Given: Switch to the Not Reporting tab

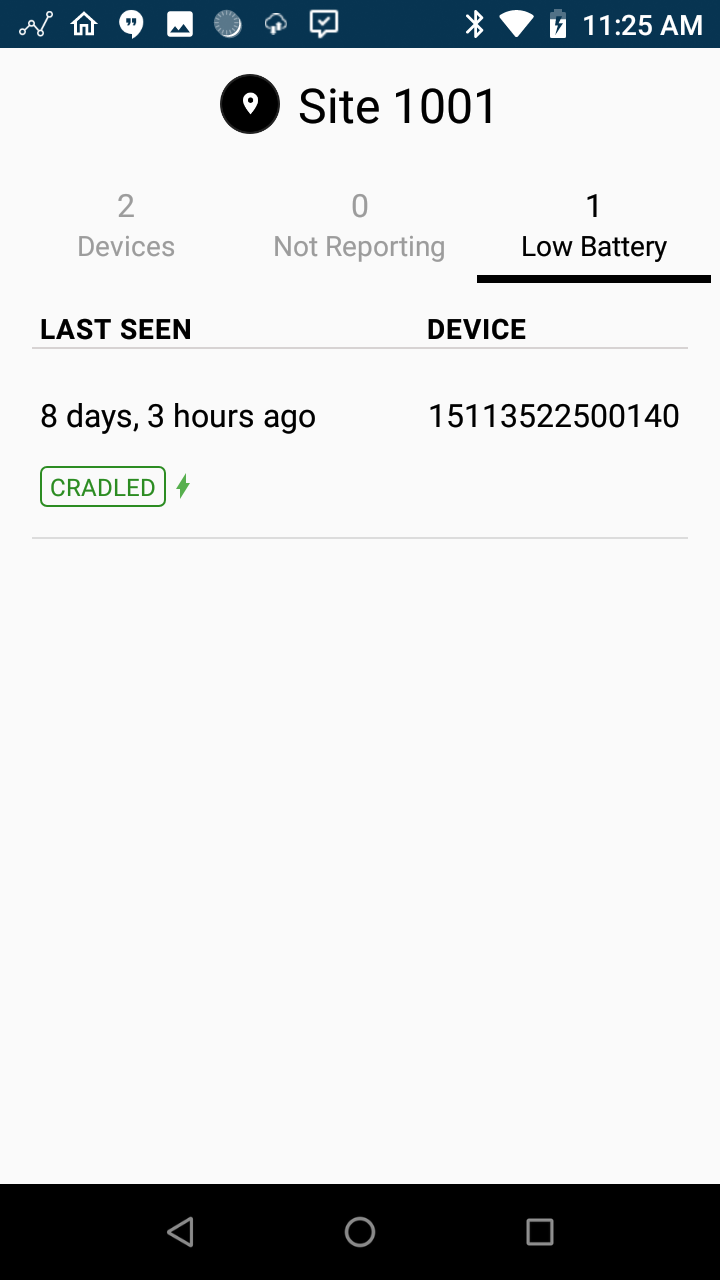Looking at the screenshot, I should 359,227.
